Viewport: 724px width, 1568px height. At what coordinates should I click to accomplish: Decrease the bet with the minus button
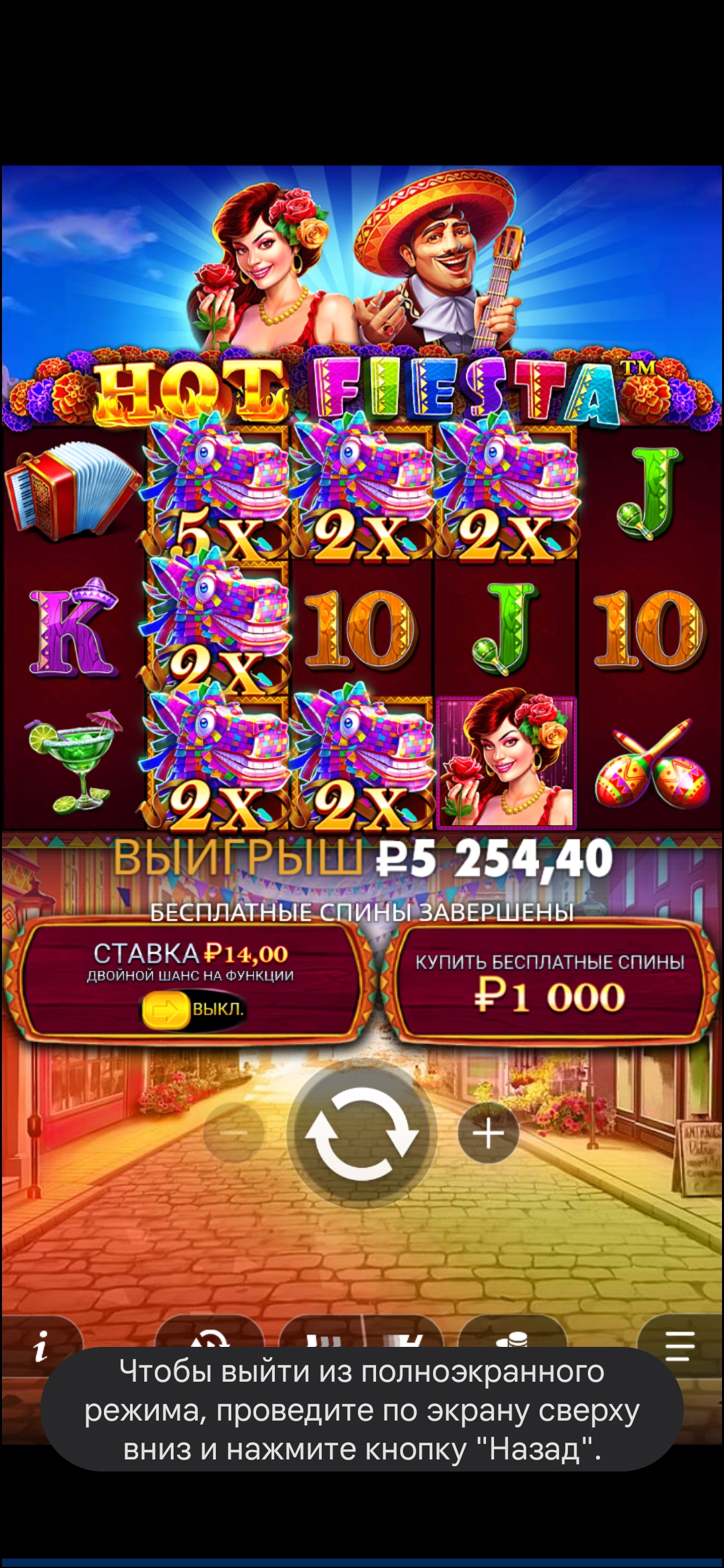pos(233,1133)
